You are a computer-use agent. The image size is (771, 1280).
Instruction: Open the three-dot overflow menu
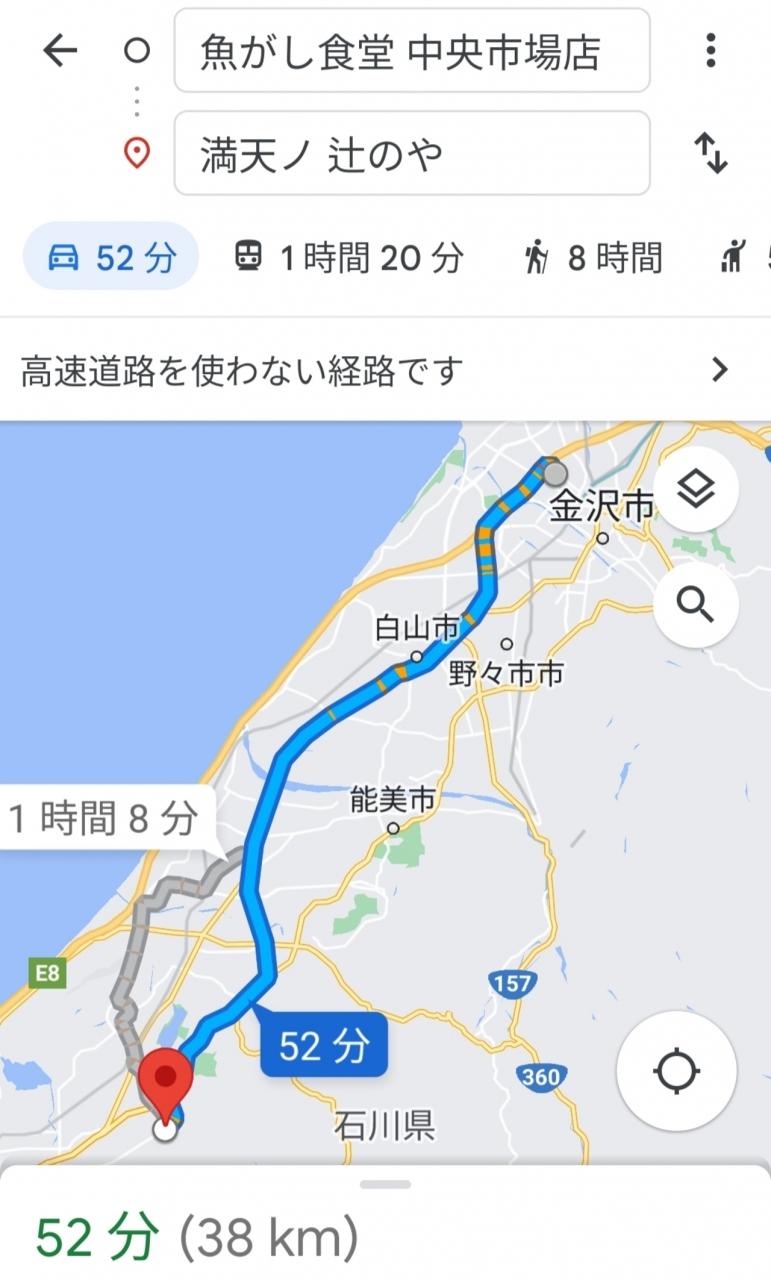(710, 51)
